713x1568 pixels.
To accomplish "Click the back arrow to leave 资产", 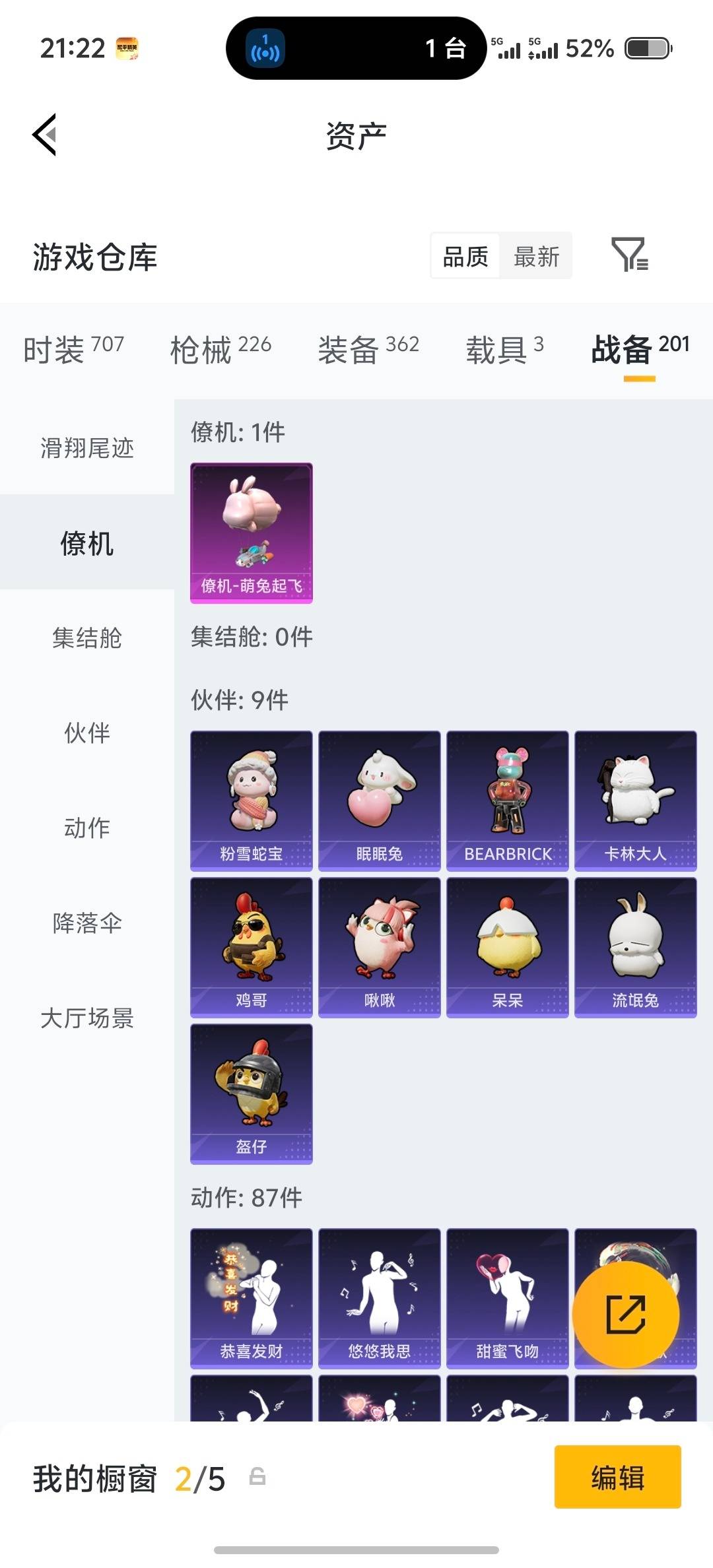I will point(44,134).
